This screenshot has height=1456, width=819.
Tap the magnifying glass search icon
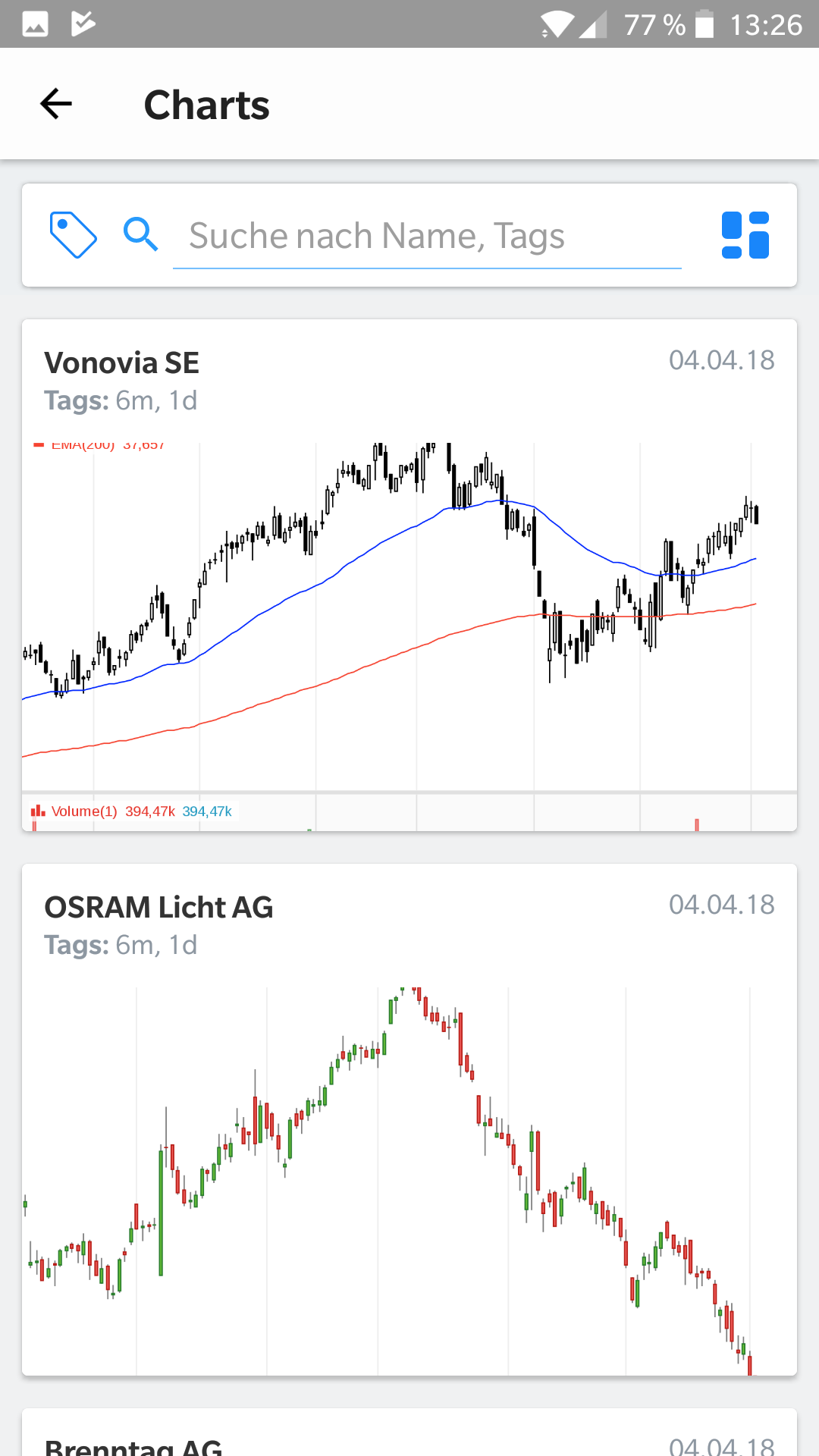click(x=141, y=234)
